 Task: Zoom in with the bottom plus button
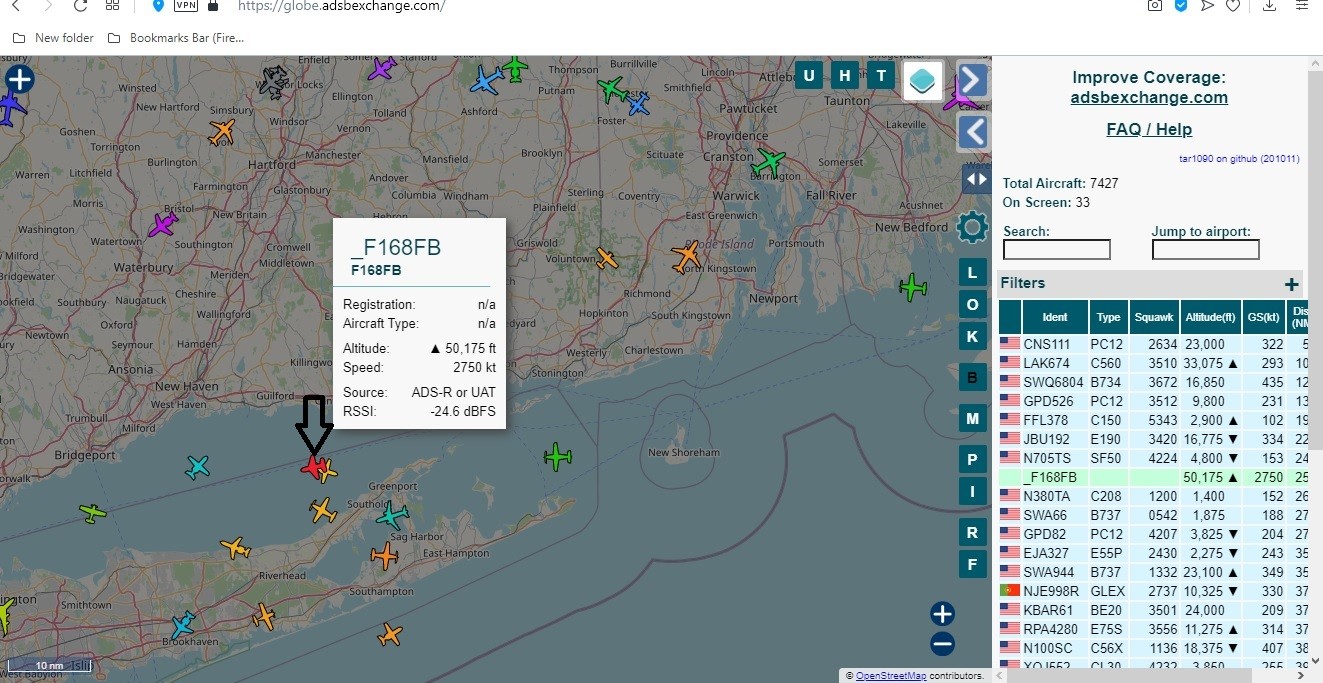(x=942, y=614)
